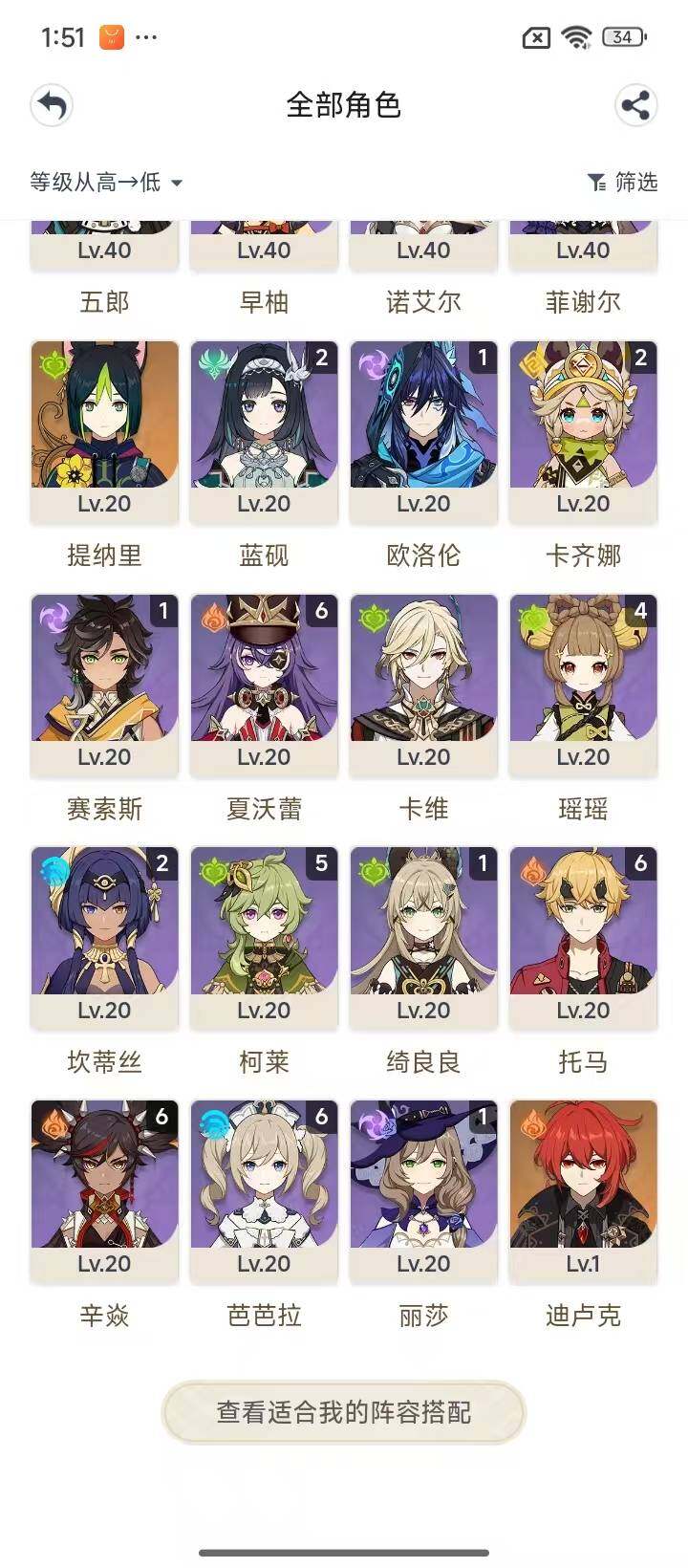This screenshot has width=688, height=1568.
Task: Select the 欧洛伦 character card
Action: (423, 430)
